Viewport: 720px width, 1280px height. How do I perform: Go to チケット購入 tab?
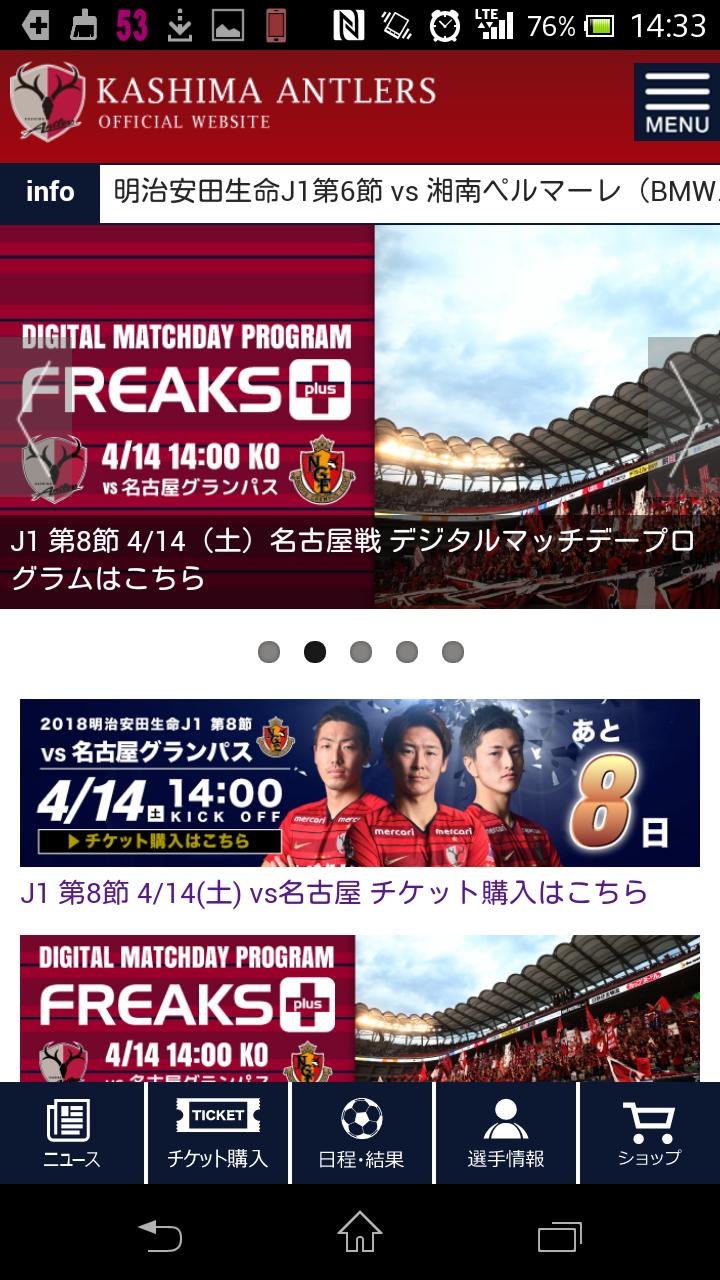click(217, 1134)
